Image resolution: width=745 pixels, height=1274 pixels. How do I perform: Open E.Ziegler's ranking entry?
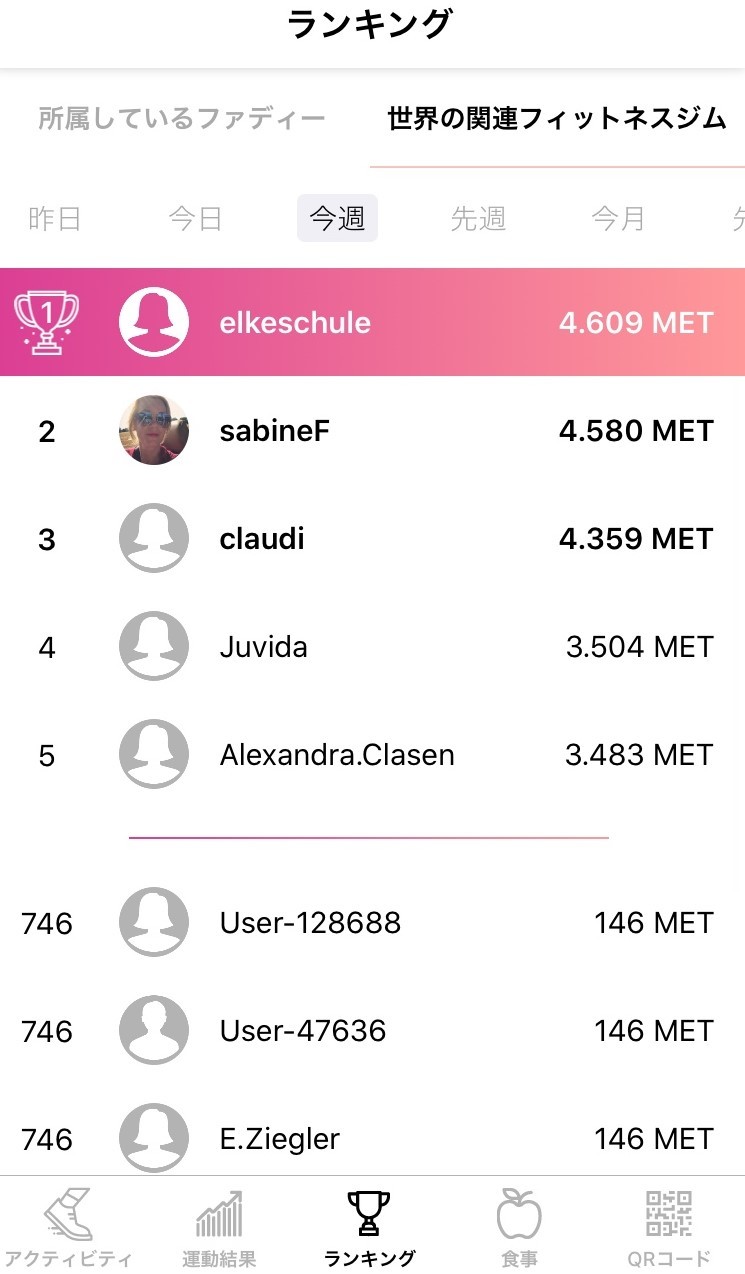coord(372,1138)
